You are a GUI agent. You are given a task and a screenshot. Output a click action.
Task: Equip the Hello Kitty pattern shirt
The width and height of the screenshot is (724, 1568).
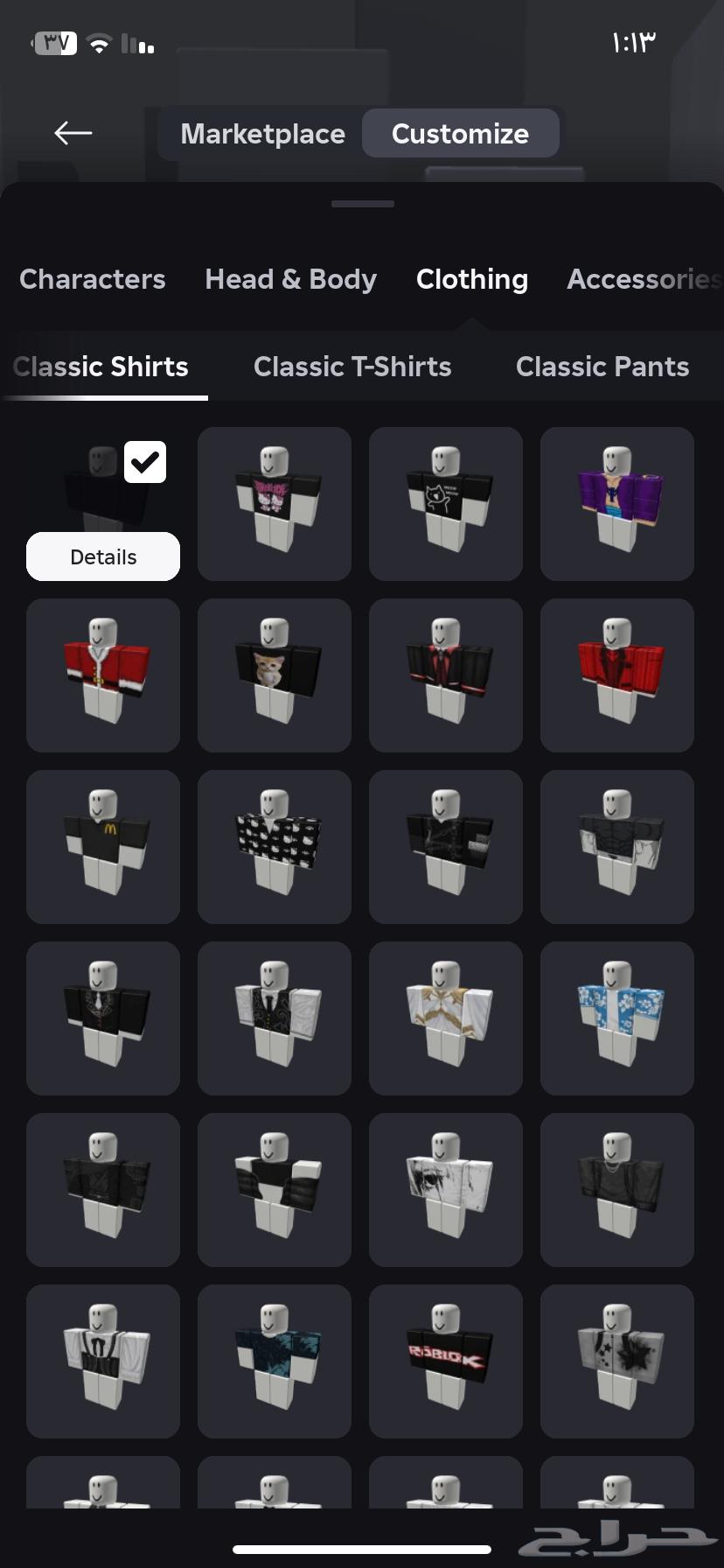(275, 846)
